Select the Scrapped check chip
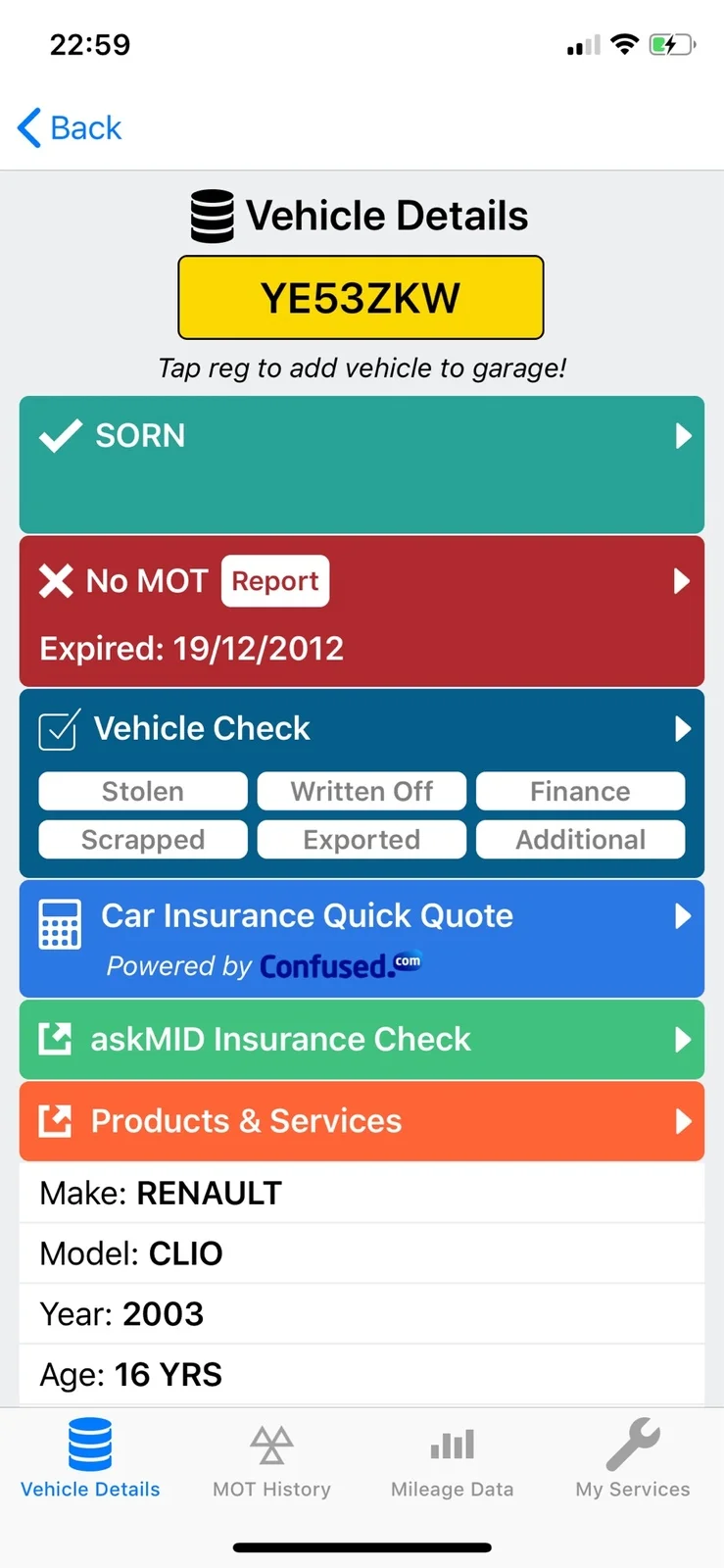The width and height of the screenshot is (724, 1568). click(x=143, y=840)
